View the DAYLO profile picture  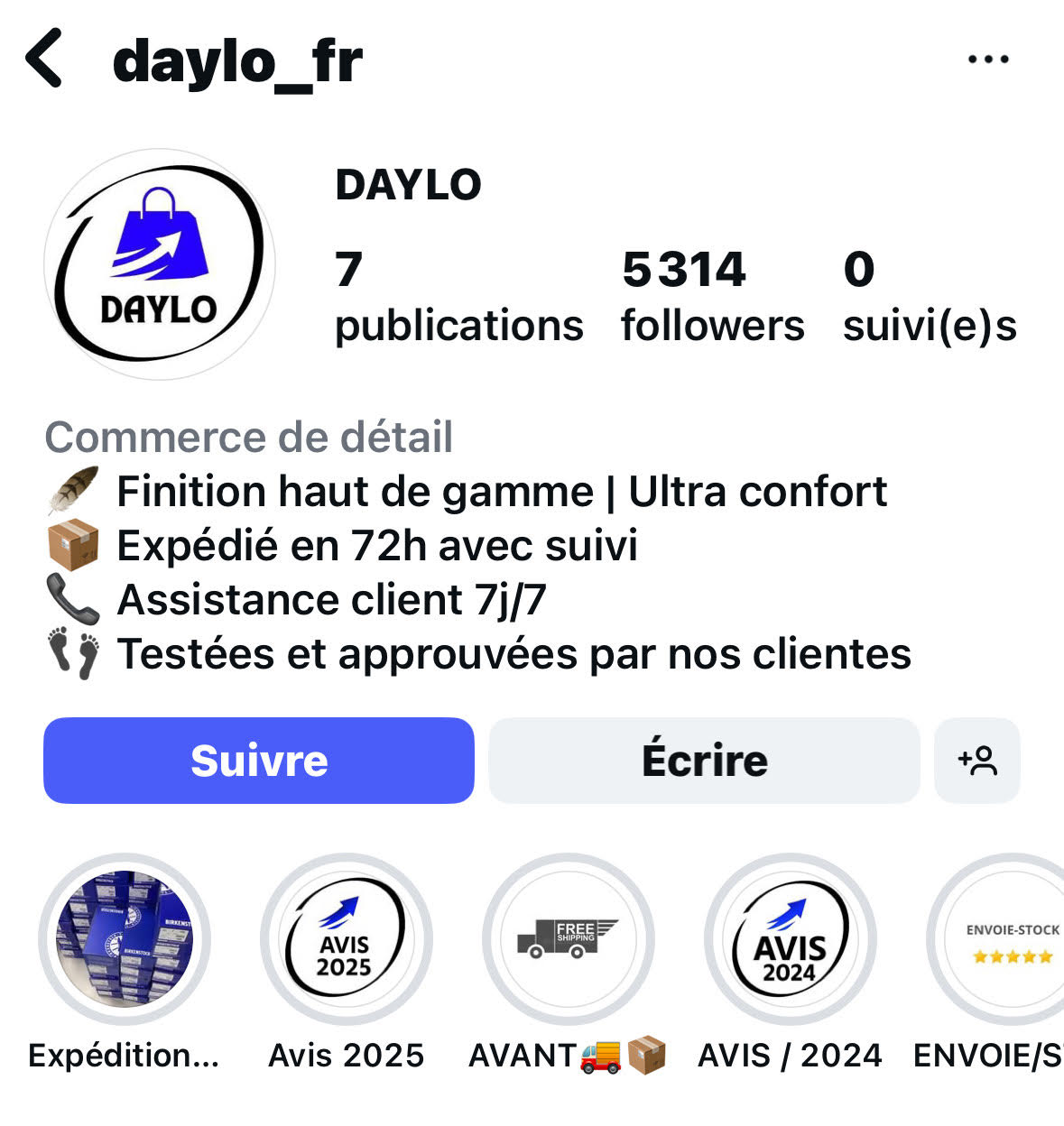click(x=160, y=264)
